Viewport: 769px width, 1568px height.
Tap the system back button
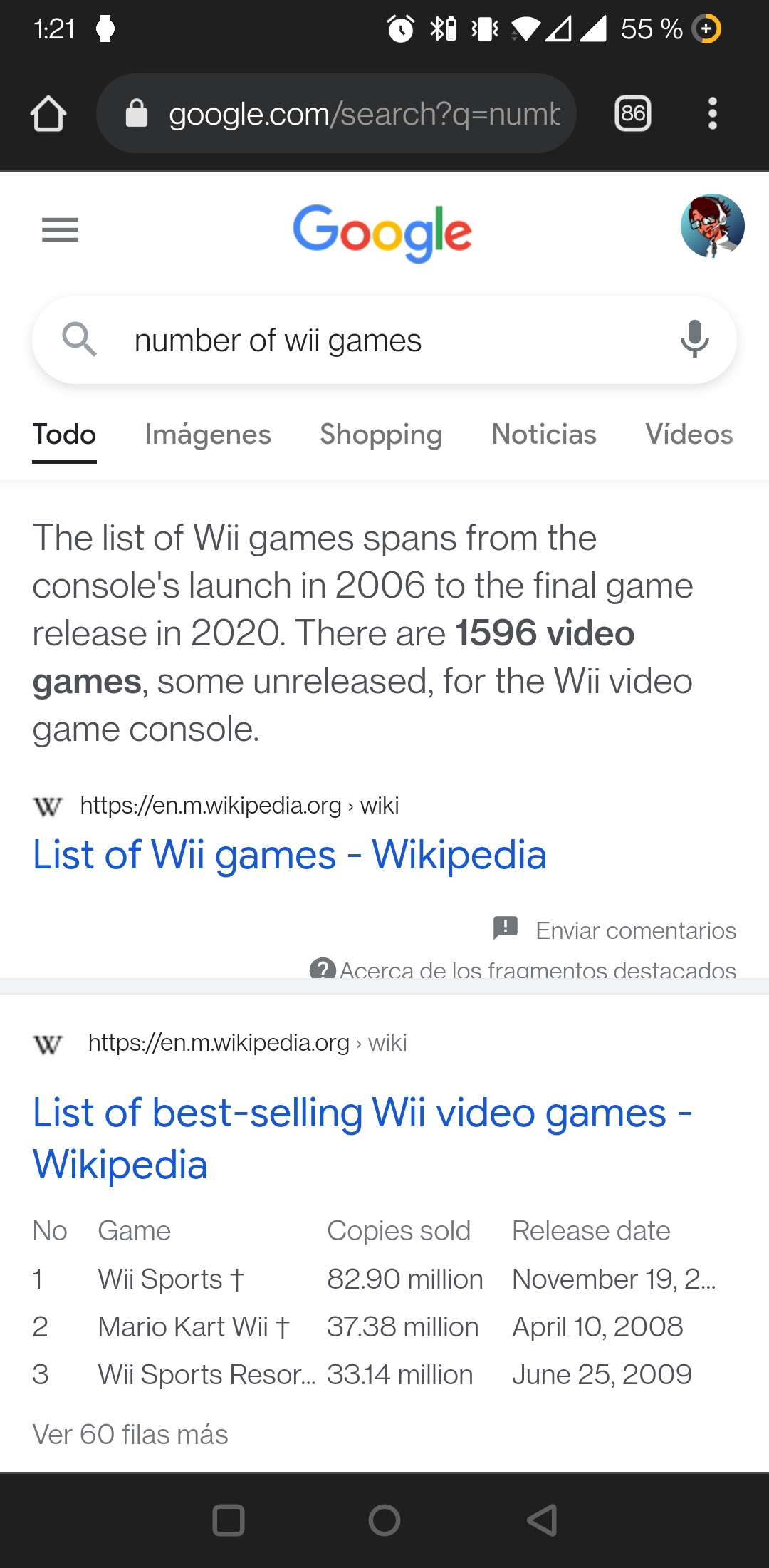tap(541, 1520)
